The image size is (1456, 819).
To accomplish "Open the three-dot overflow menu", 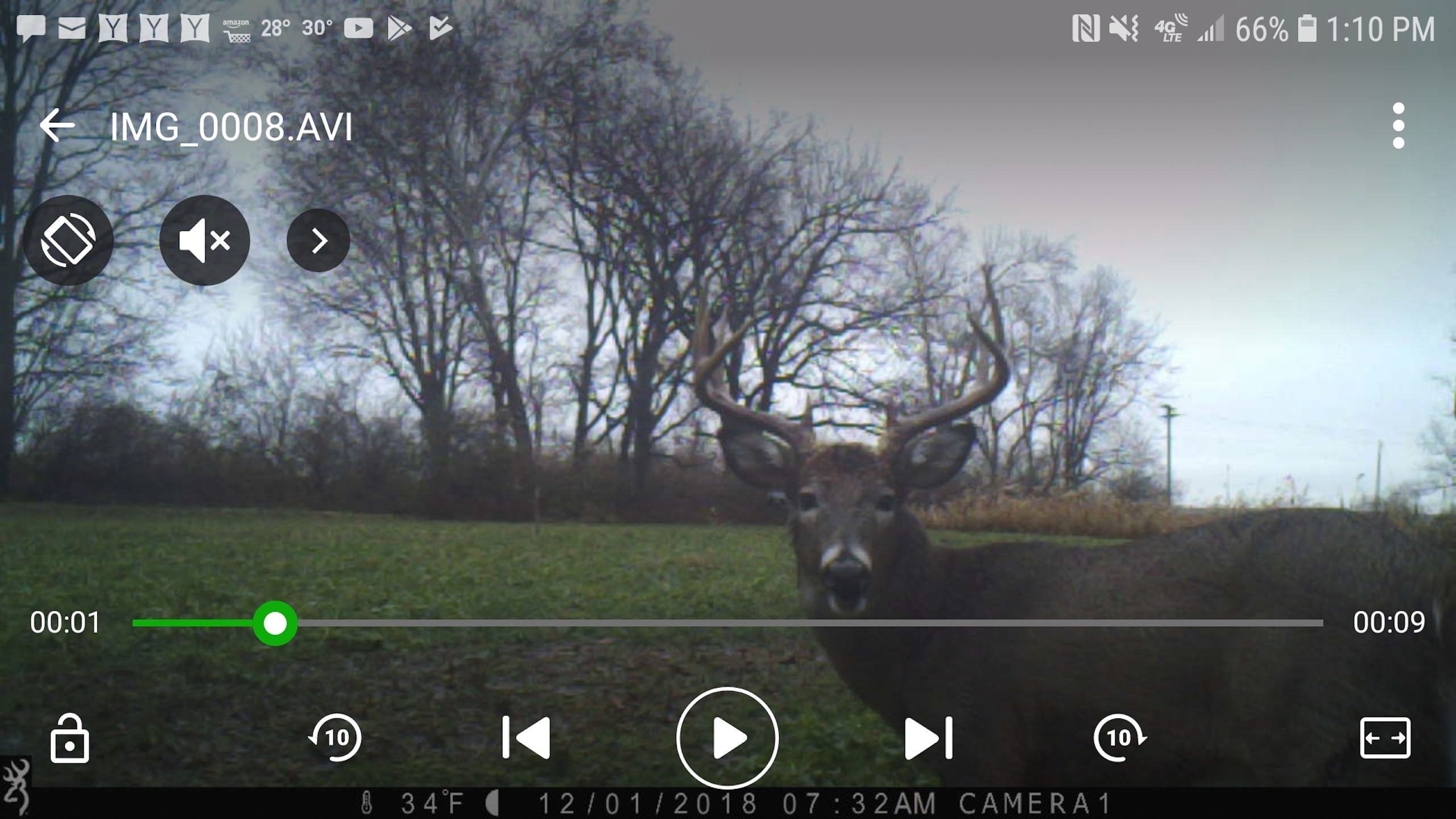I will 1398,126.
